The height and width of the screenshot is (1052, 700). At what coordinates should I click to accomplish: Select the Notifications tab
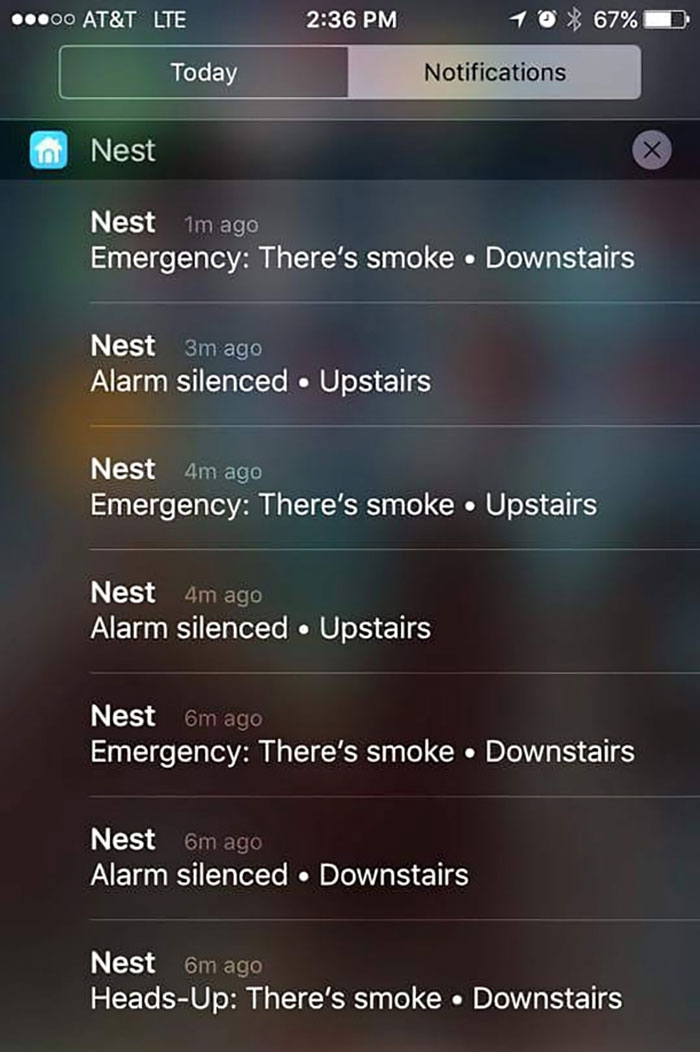pos(494,73)
